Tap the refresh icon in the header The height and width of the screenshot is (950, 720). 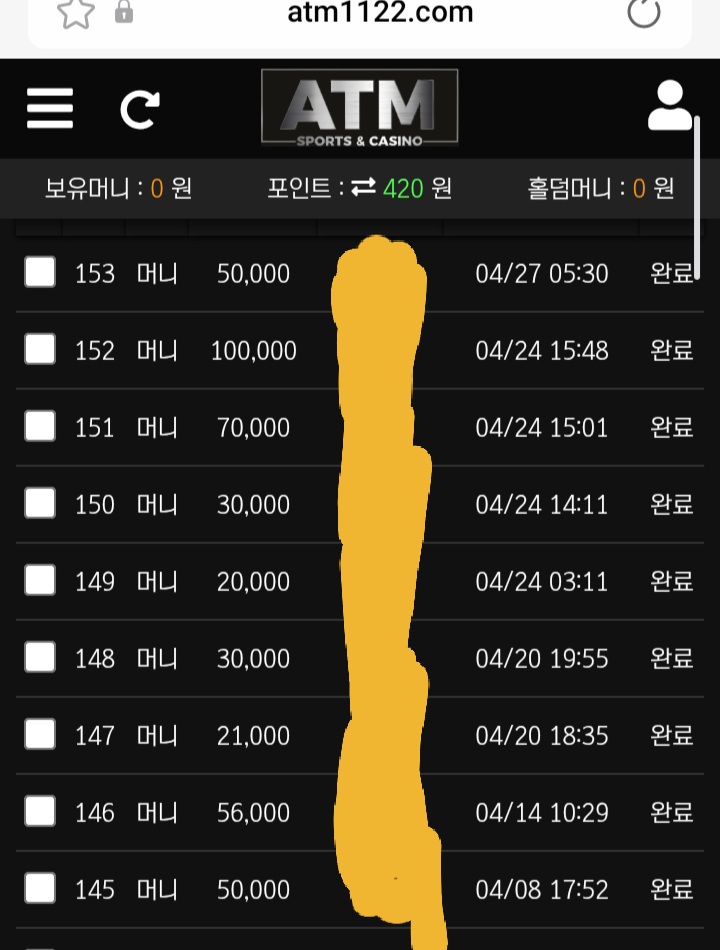(139, 109)
